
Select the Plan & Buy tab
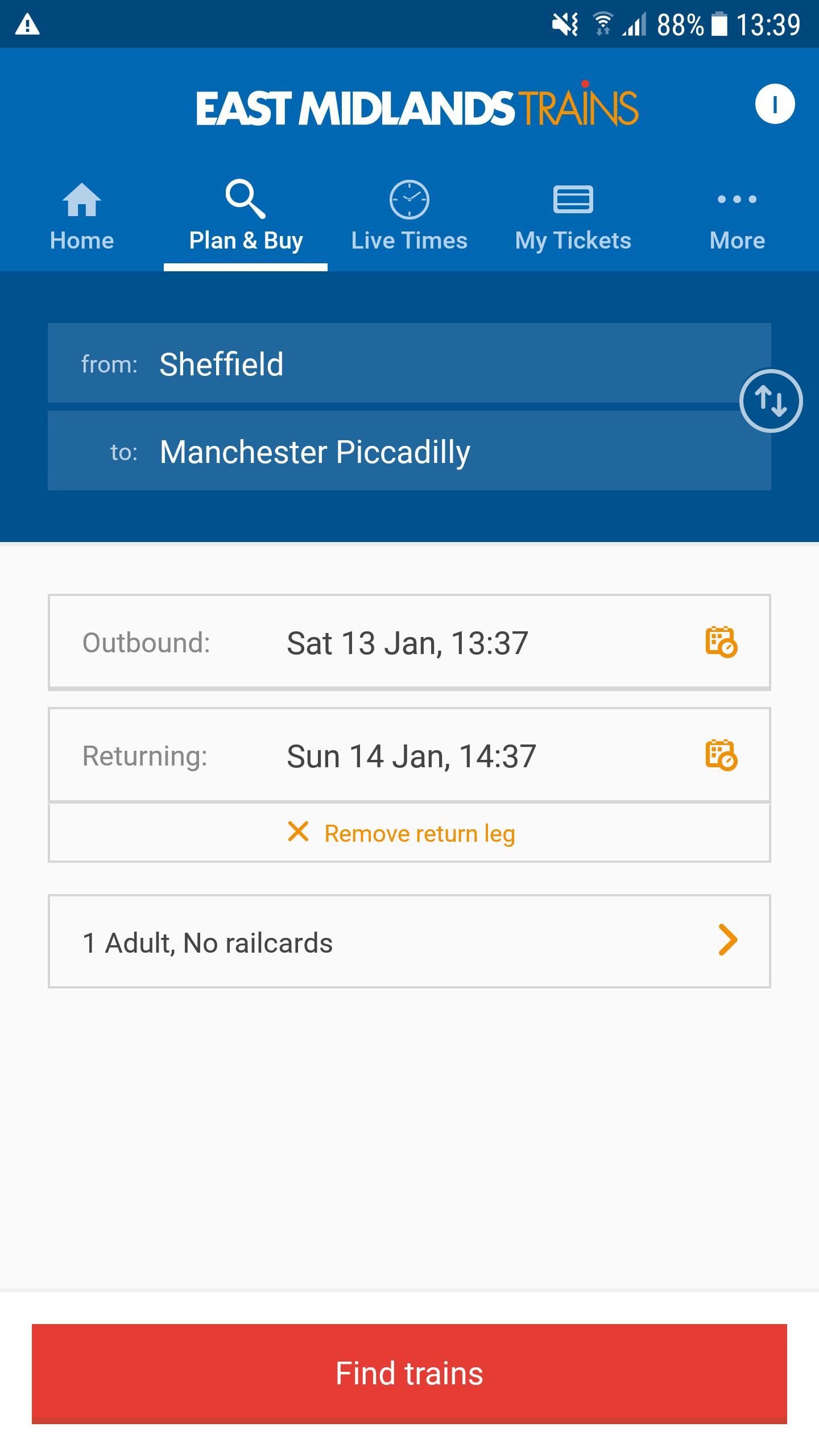(x=246, y=217)
